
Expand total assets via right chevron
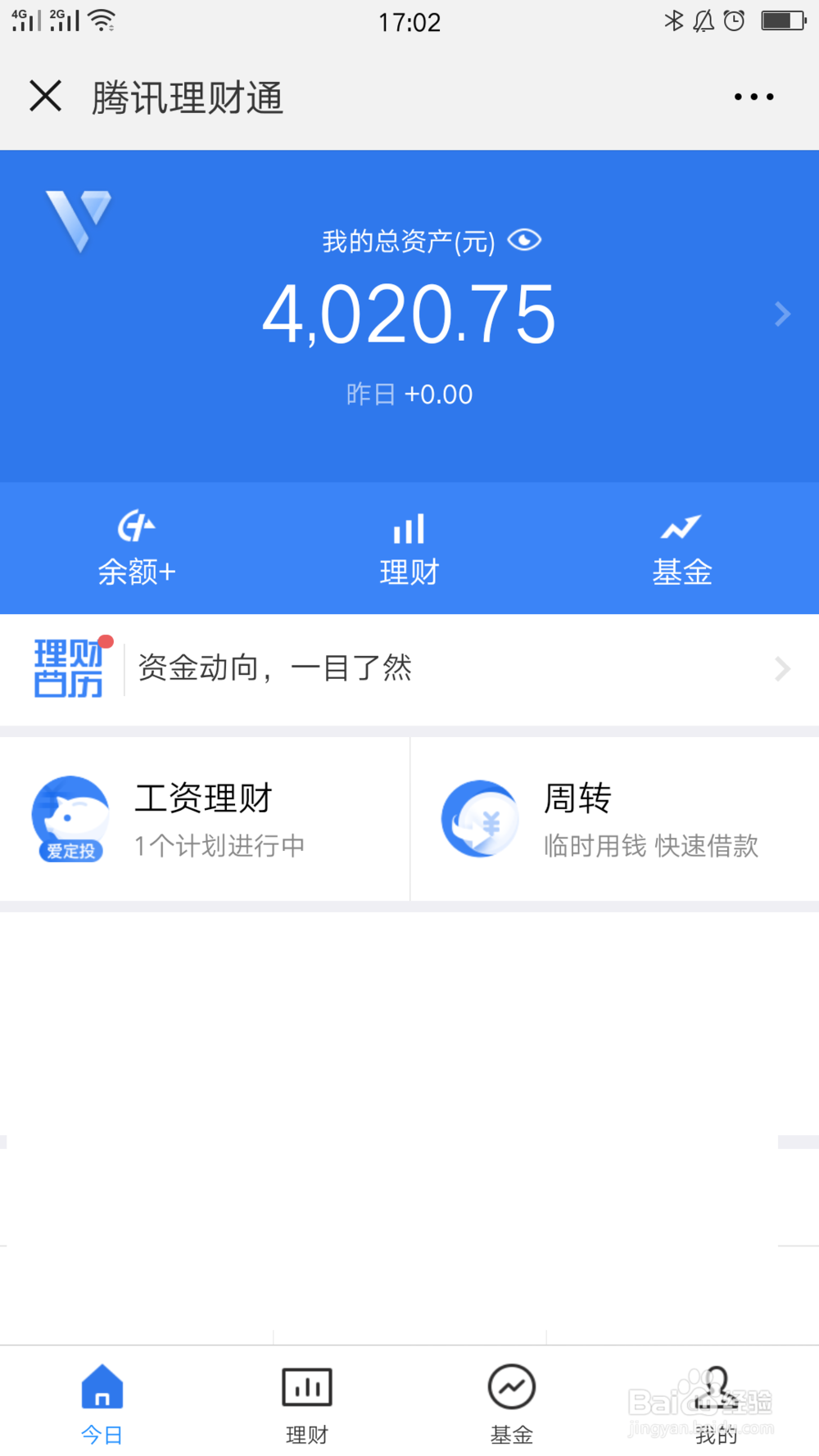pyautogui.click(x=782, y=314)
